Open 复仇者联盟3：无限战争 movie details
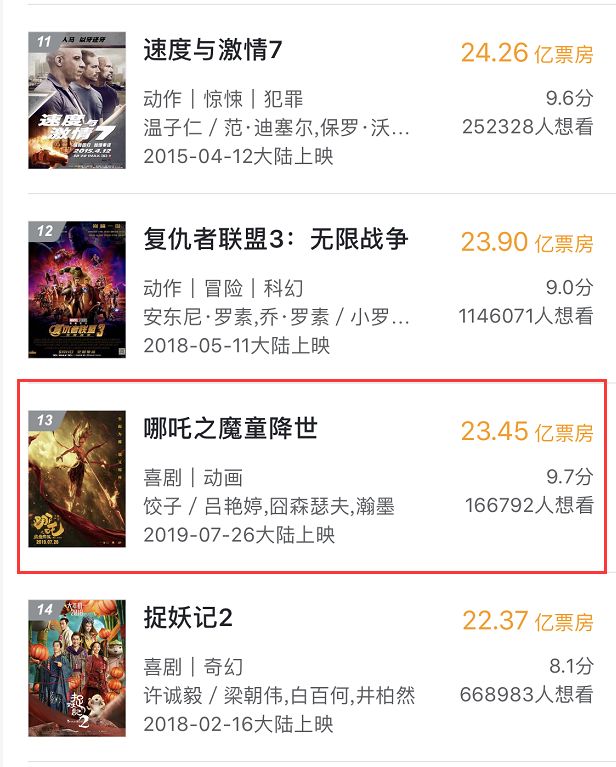The height and width of the screenshot is (767, 616). pos(276,240)
